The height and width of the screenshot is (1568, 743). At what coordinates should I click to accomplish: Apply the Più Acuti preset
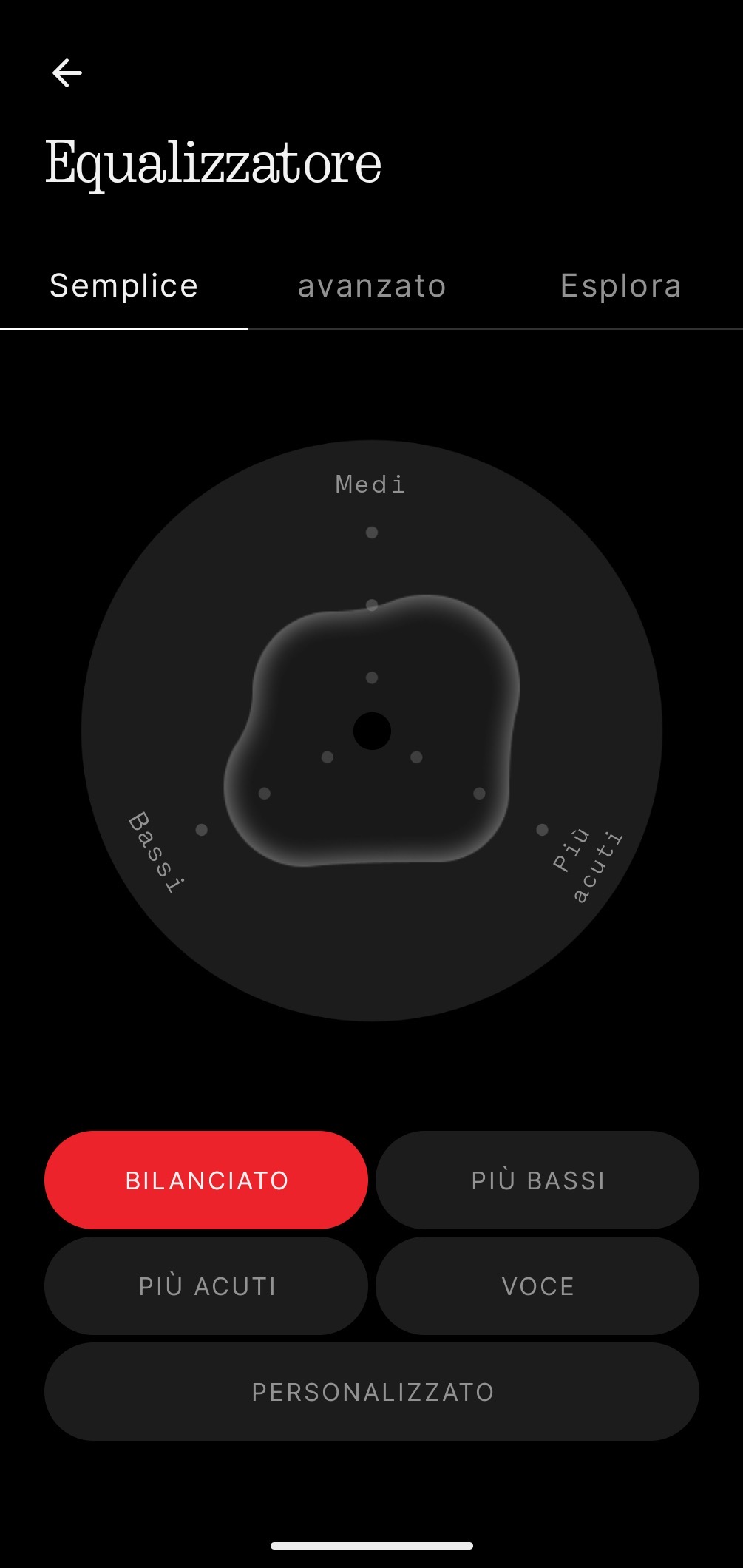[x=206, y=1285]
